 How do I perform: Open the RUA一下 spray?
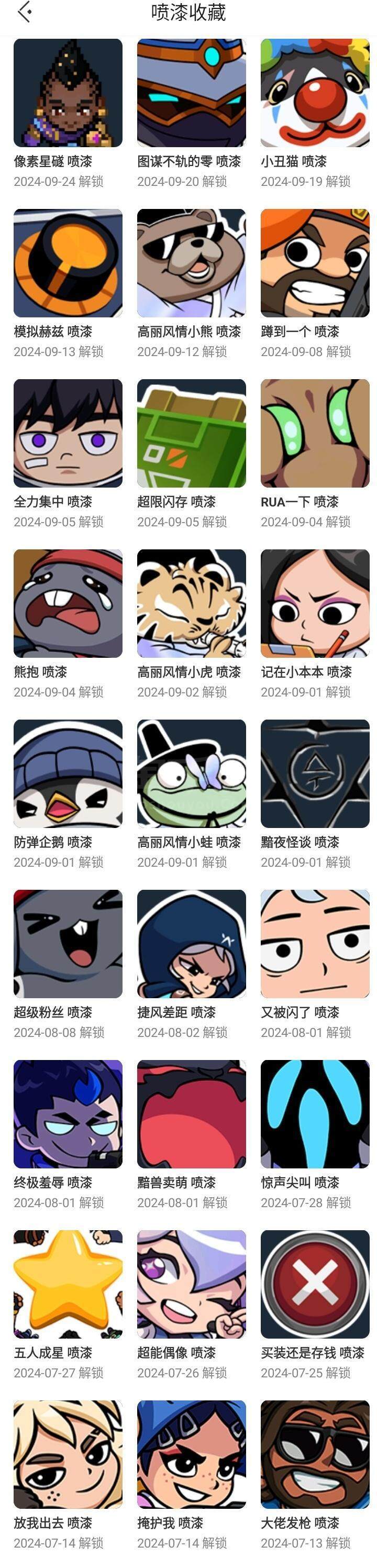point(315,434)
